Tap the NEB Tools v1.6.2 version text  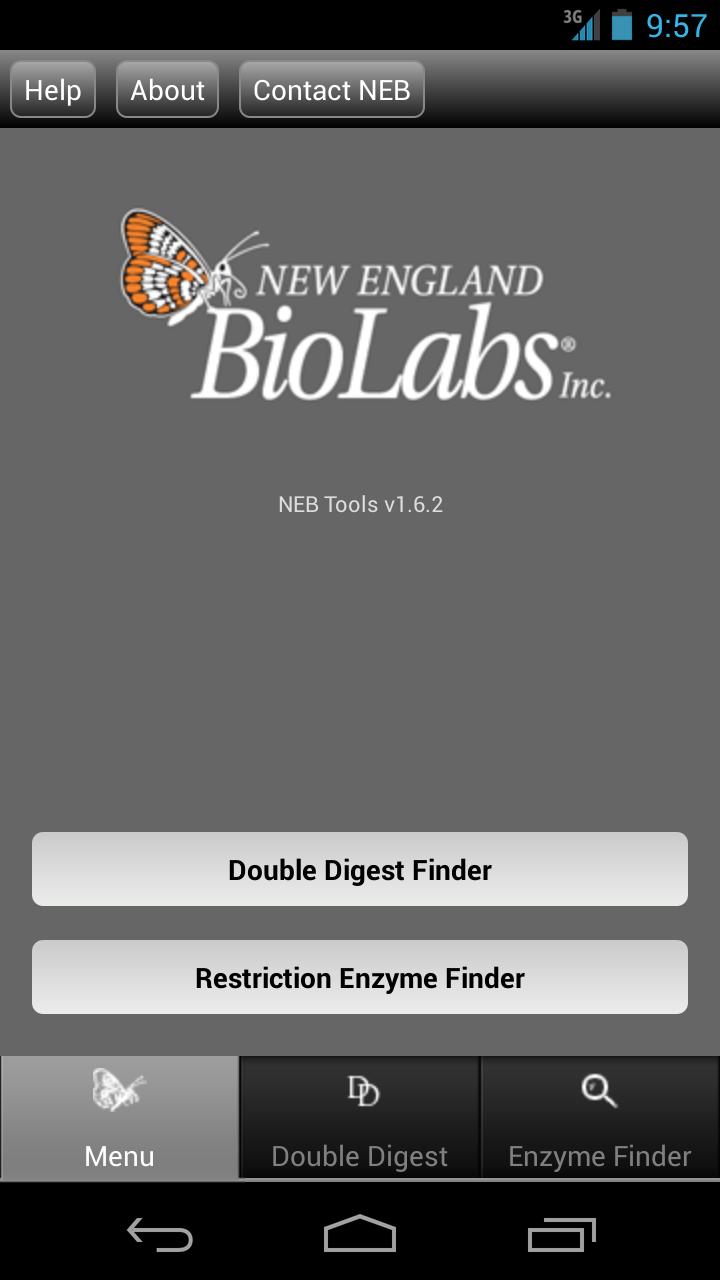359,504
